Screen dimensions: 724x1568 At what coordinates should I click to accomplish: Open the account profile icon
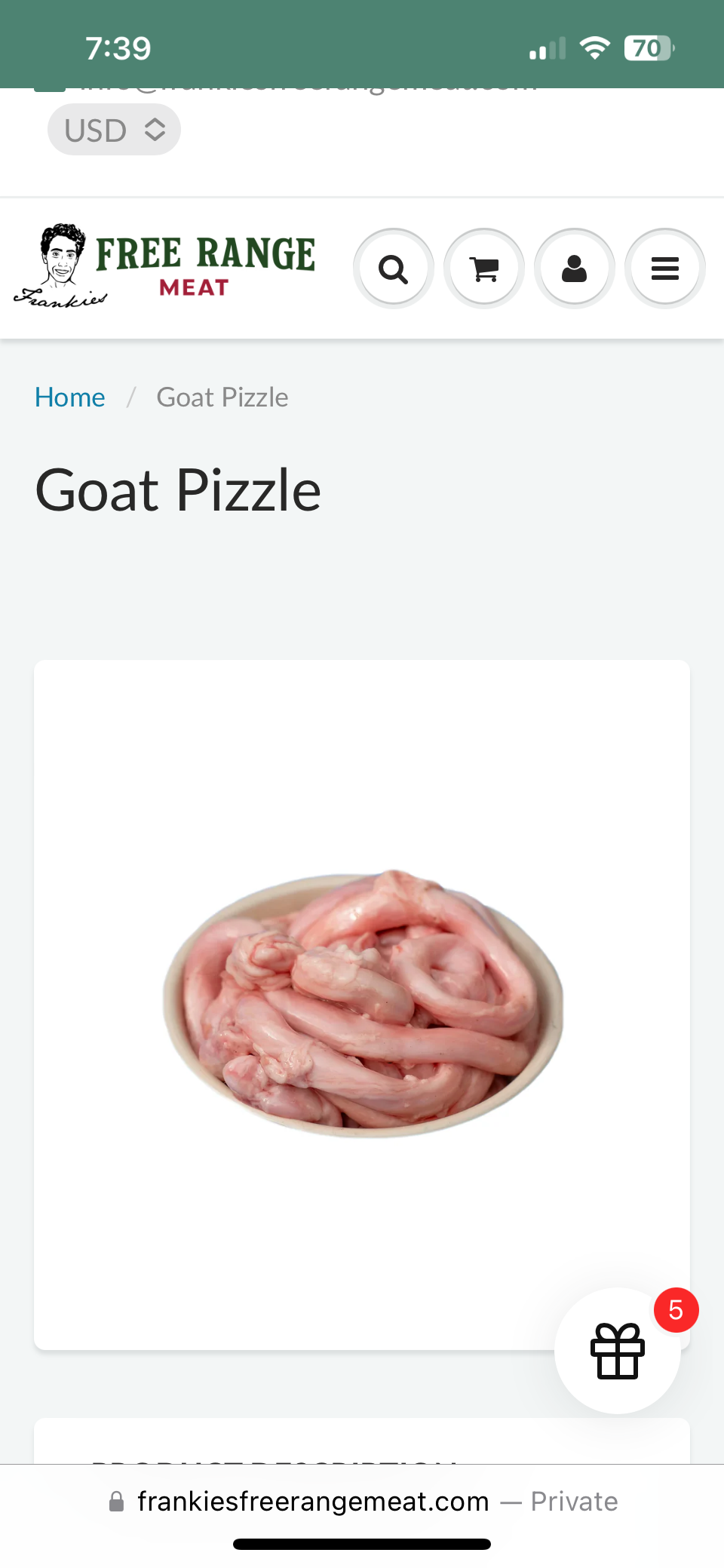[x=575, y=268]
